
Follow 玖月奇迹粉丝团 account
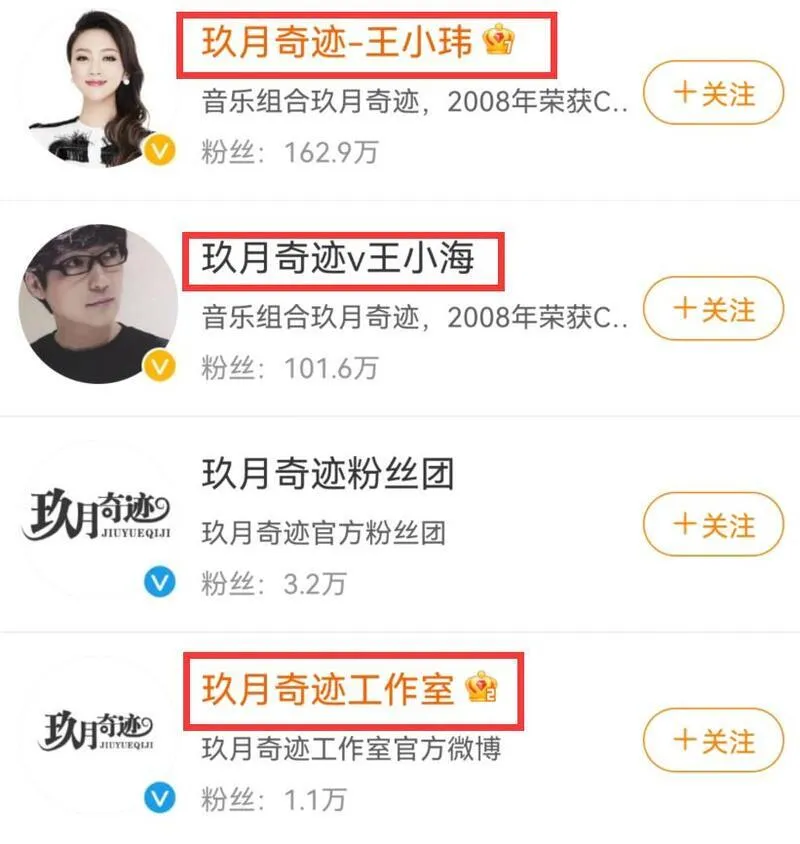[x=713, y=525]
